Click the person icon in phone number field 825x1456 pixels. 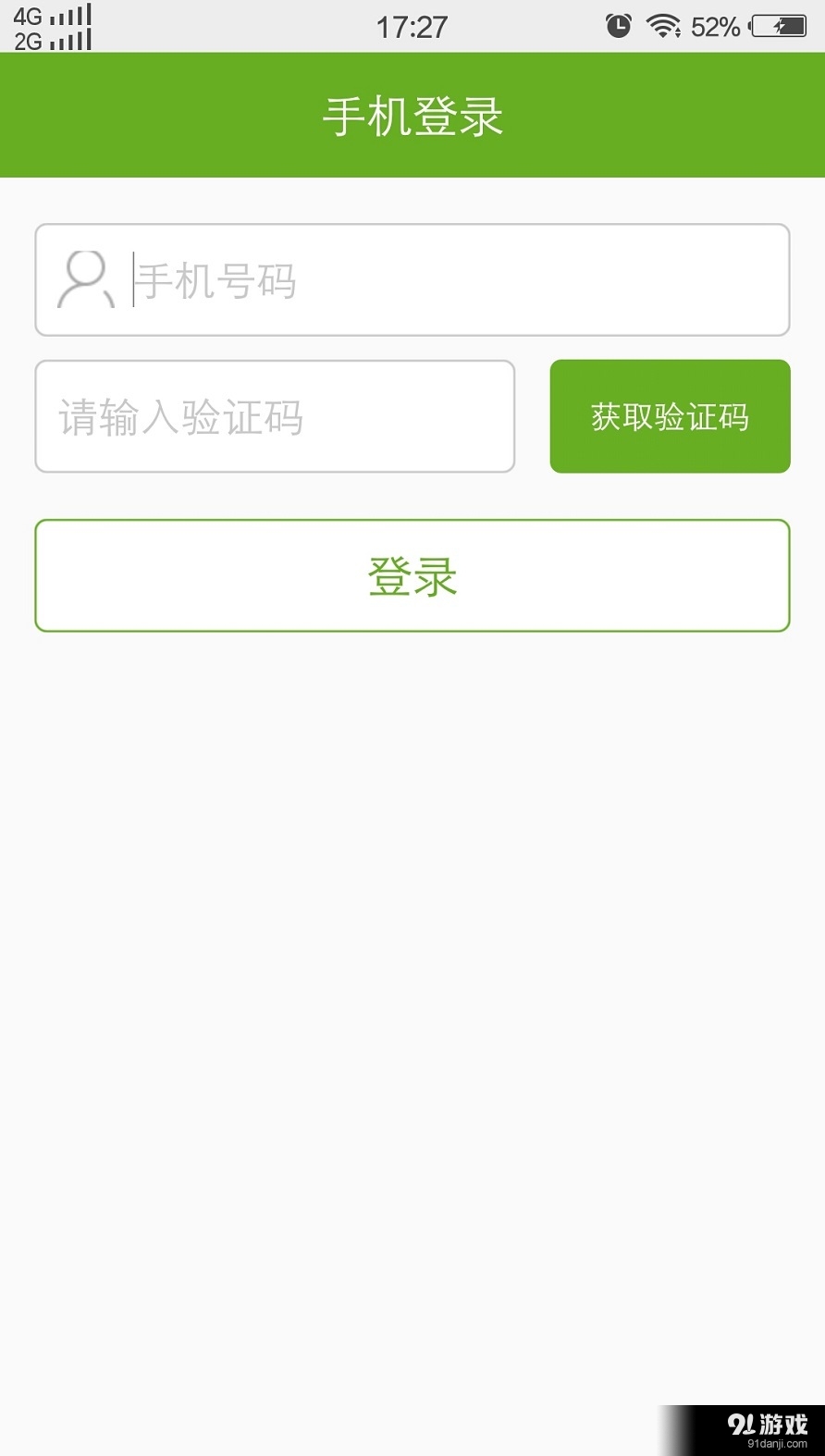coord(84,278)
